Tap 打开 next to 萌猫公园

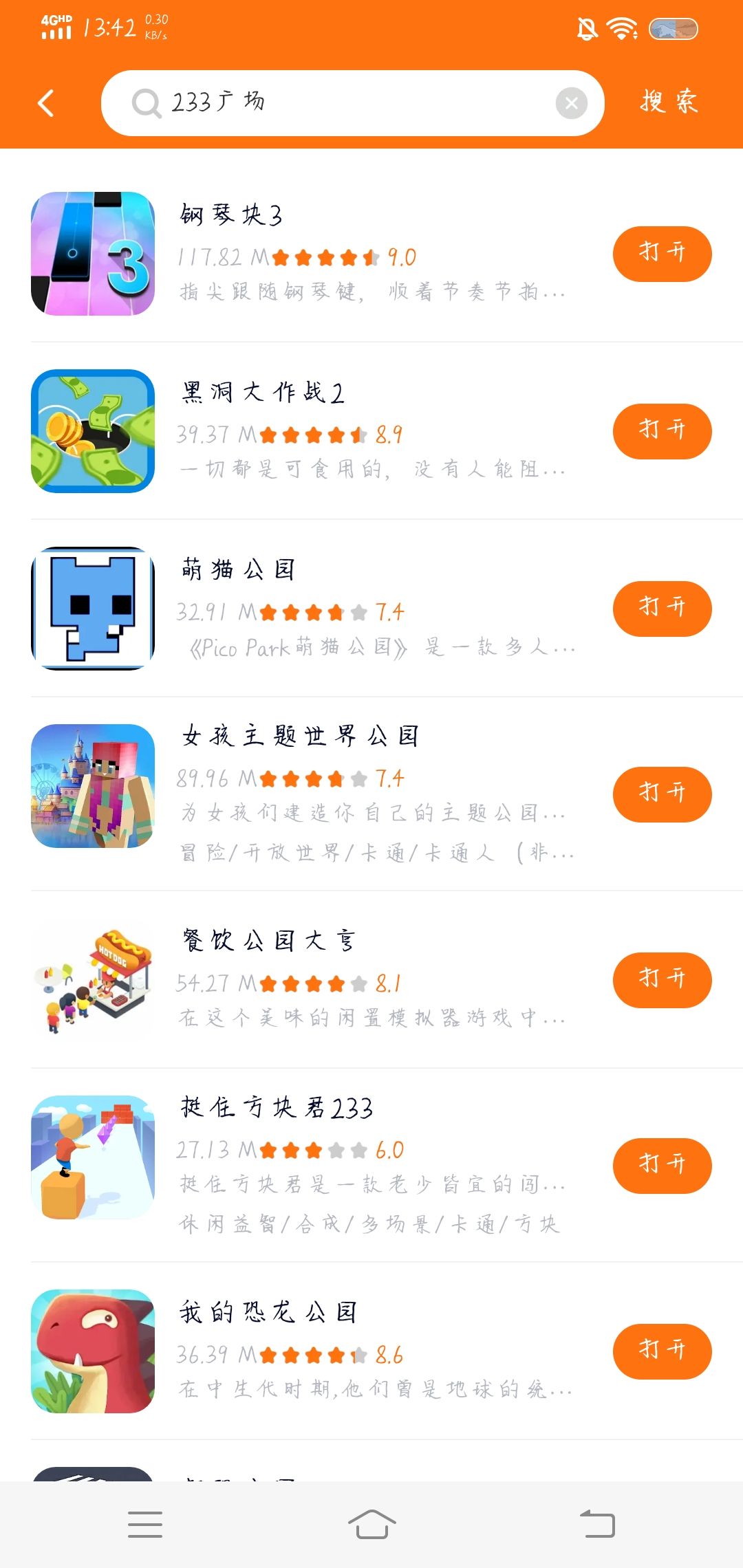tap(662, 608)
